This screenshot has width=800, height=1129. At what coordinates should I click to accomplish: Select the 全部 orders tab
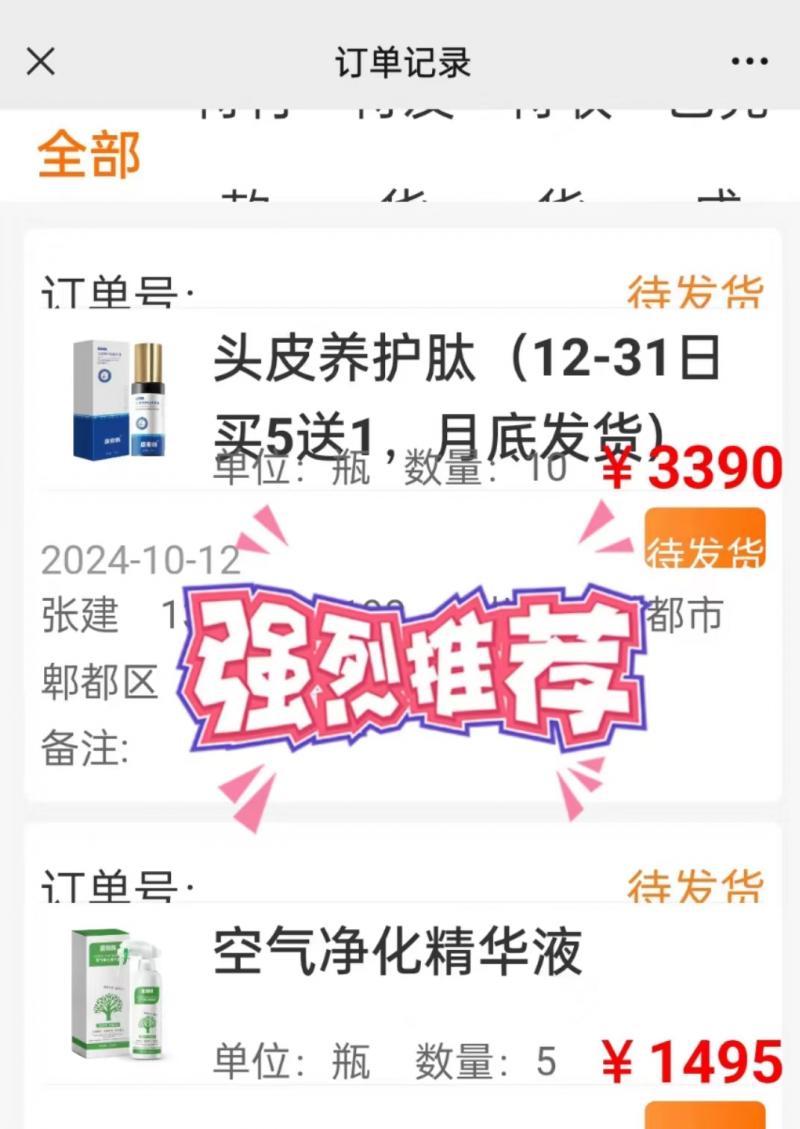89,155
